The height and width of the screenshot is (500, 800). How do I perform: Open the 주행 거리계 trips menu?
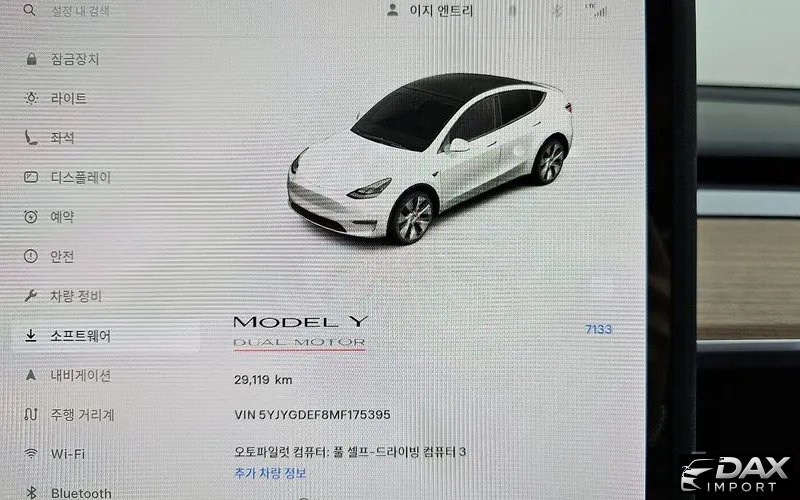point(82,414)
